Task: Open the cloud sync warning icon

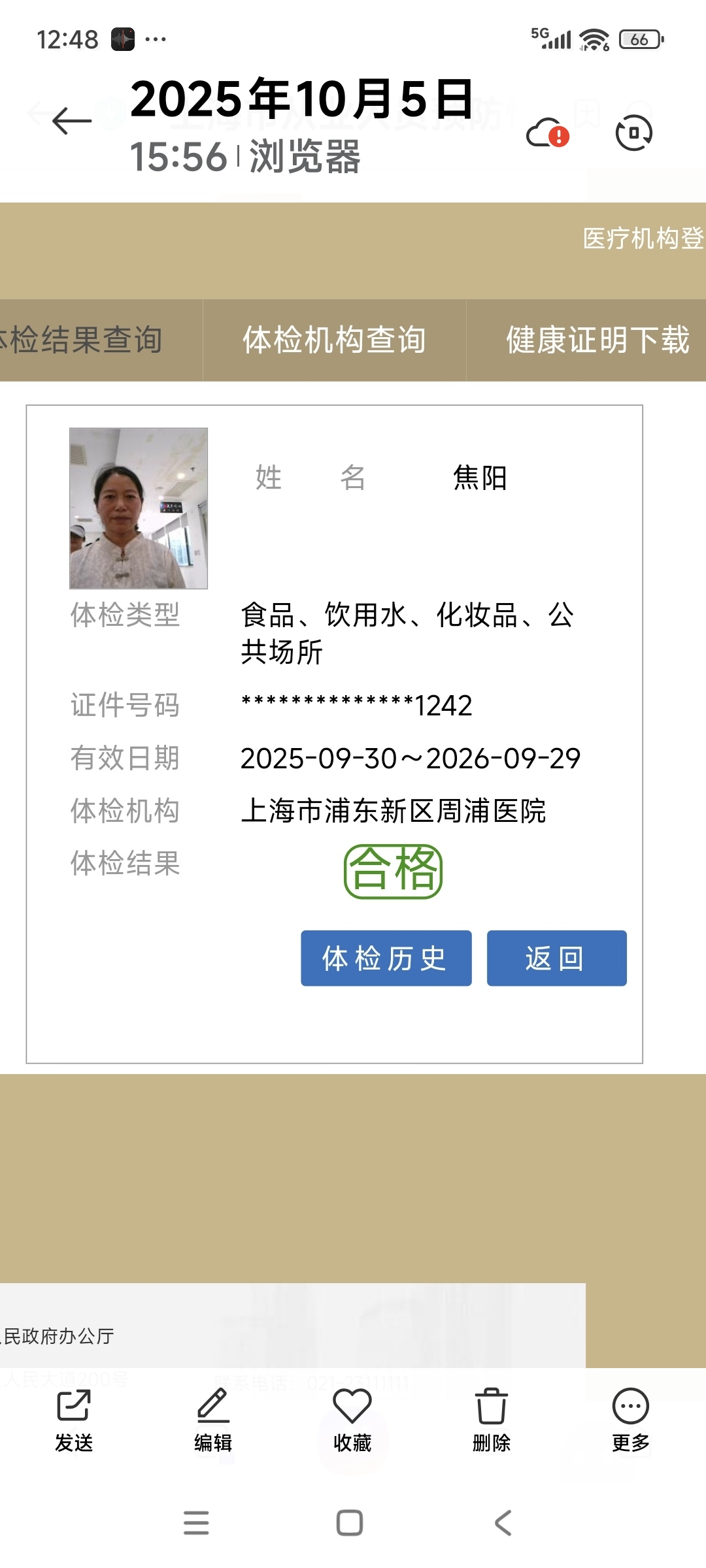Action: click(x=548, y=133)
